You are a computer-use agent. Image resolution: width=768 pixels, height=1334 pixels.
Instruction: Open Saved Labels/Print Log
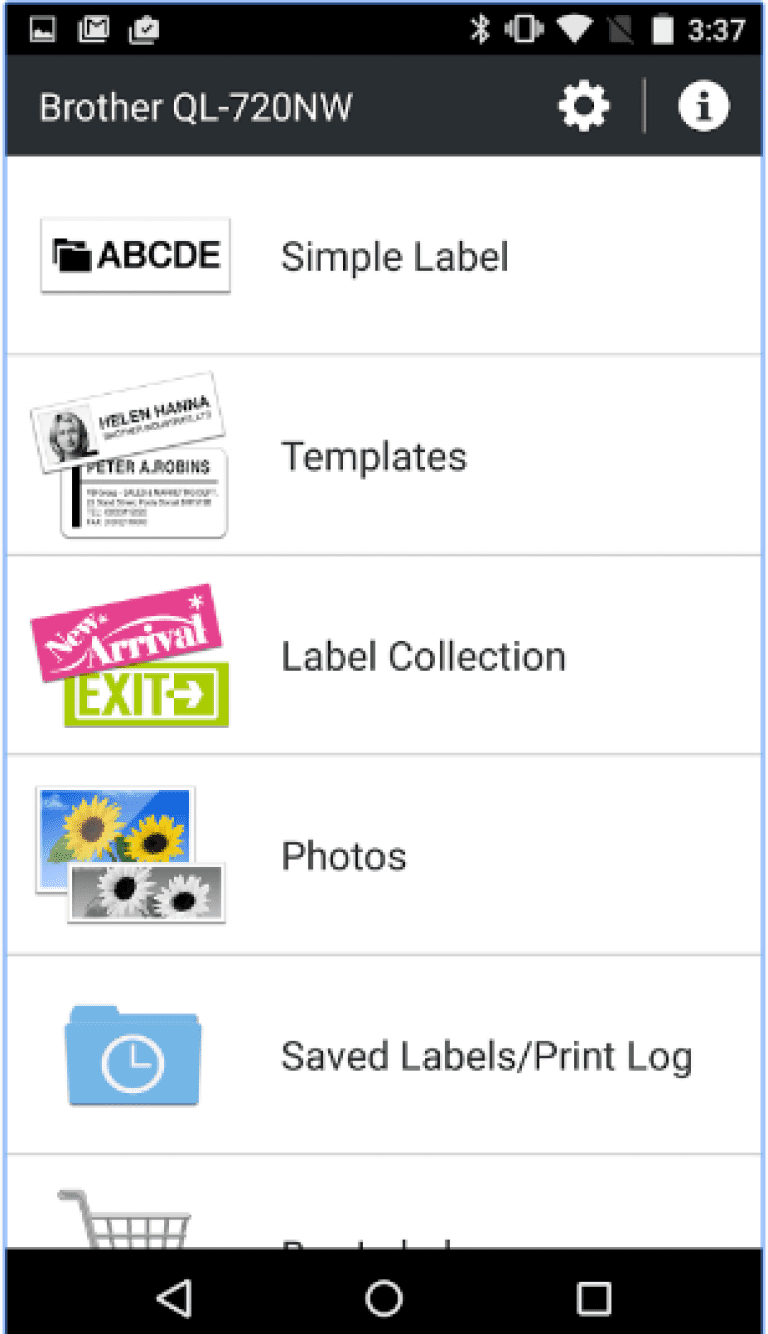(x=487, y=1055)
